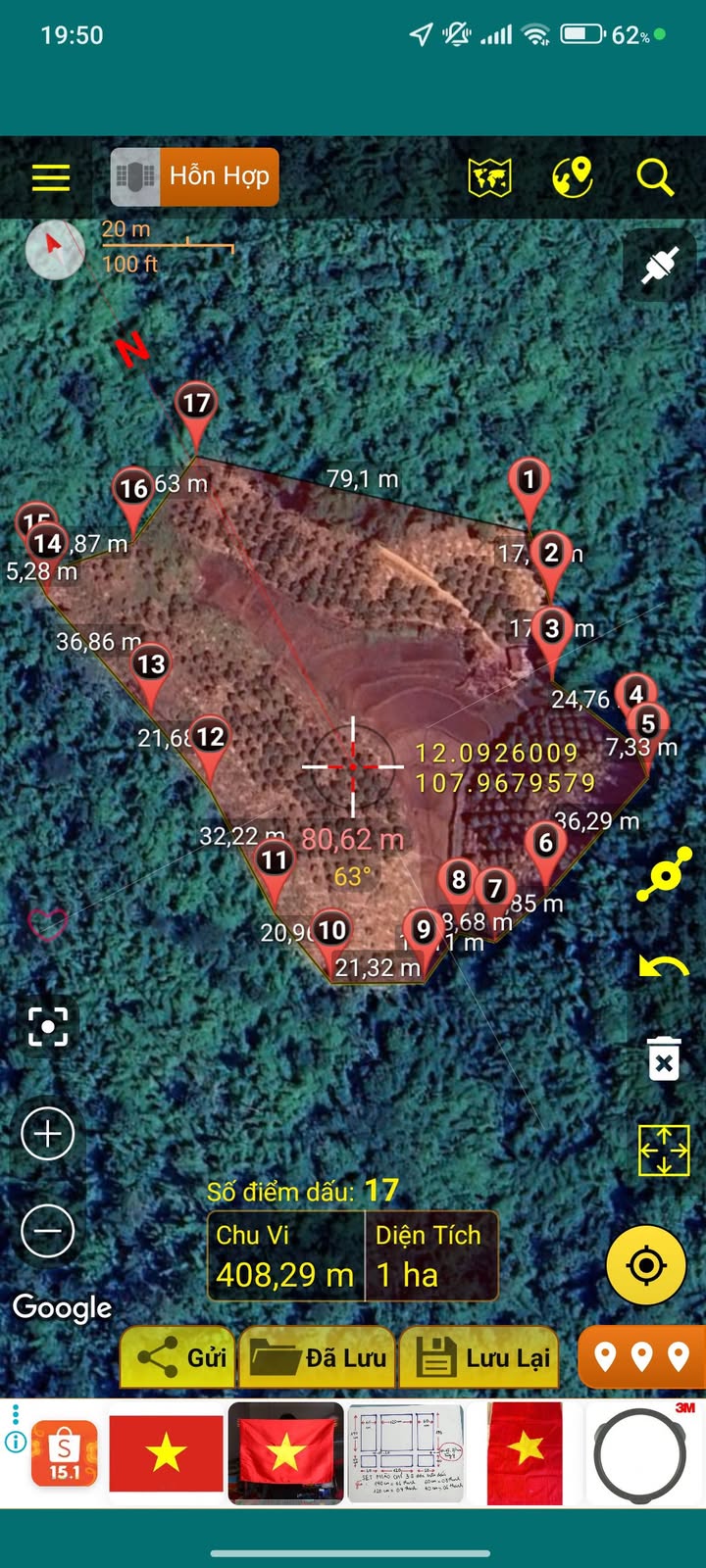Open the globe location icon
Image resolution: width=706 pixels, height=1568 pixels.
click(x=573, y=177)
